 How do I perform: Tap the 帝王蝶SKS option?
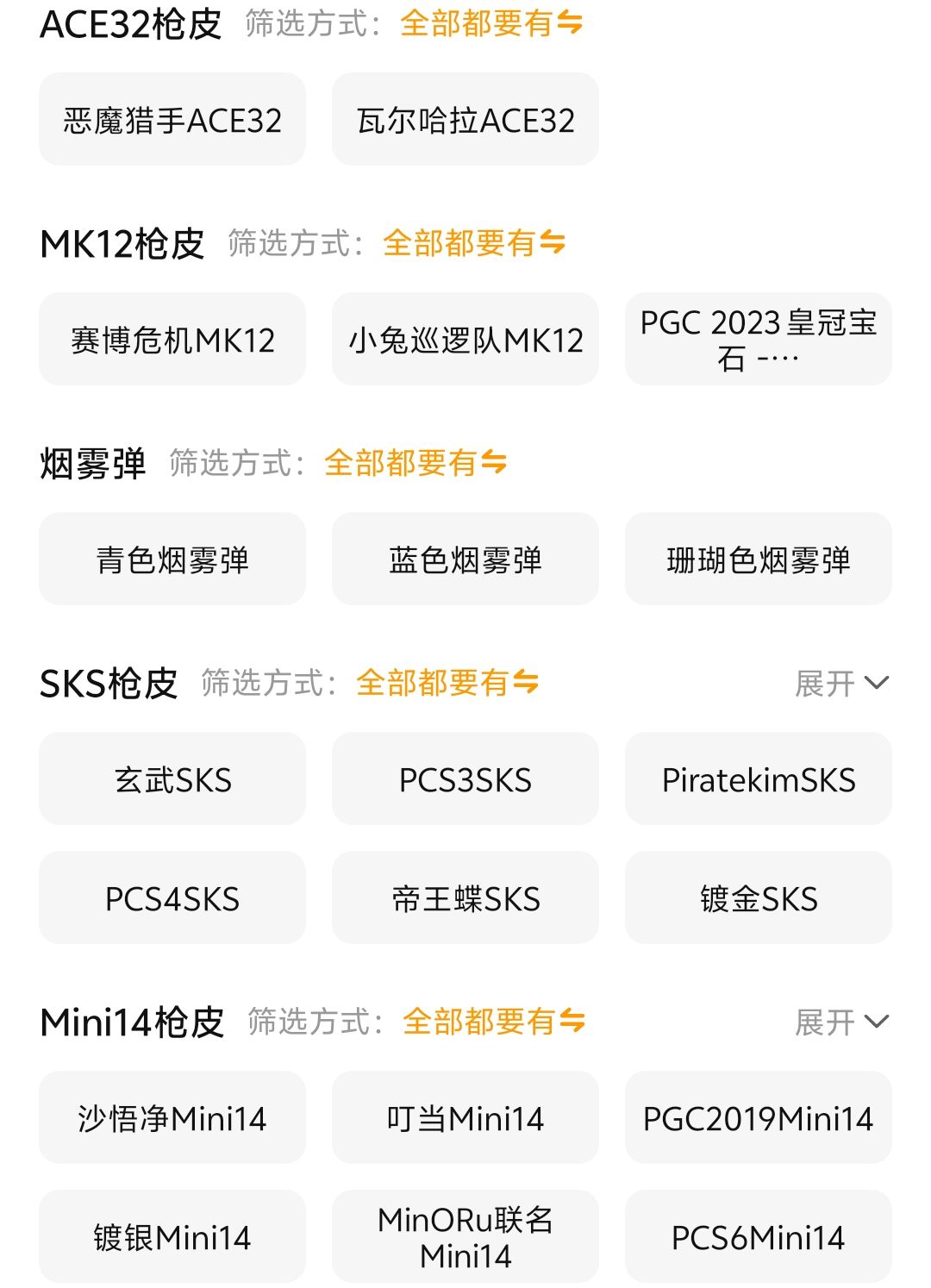(x=465, y=898)
